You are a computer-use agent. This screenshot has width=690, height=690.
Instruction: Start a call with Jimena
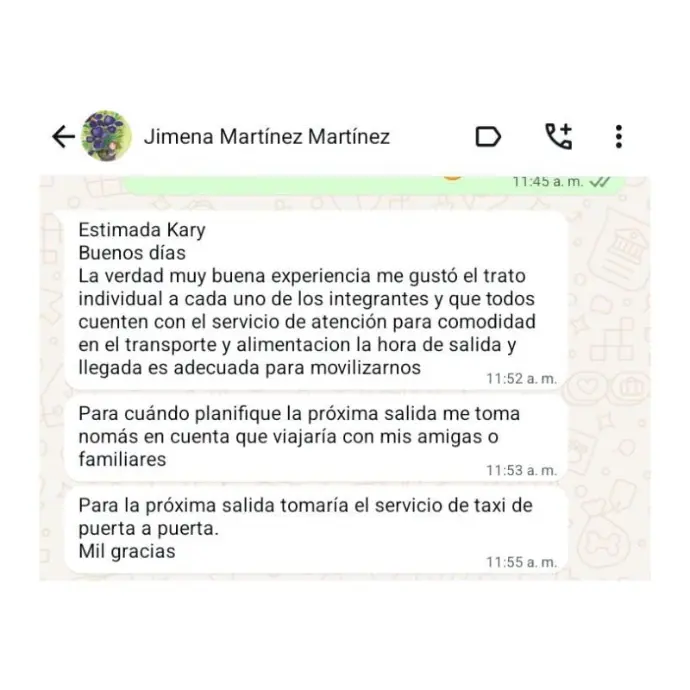pyautogui.click(x=557, y=137)
